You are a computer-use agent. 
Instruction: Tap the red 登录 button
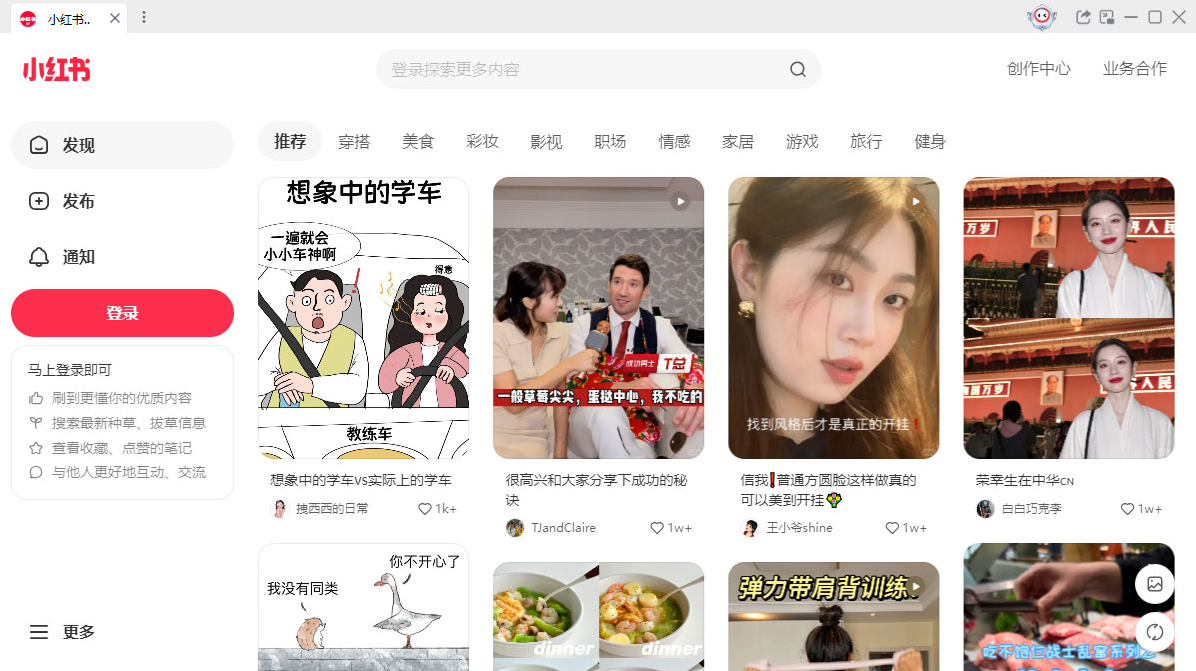122,313
